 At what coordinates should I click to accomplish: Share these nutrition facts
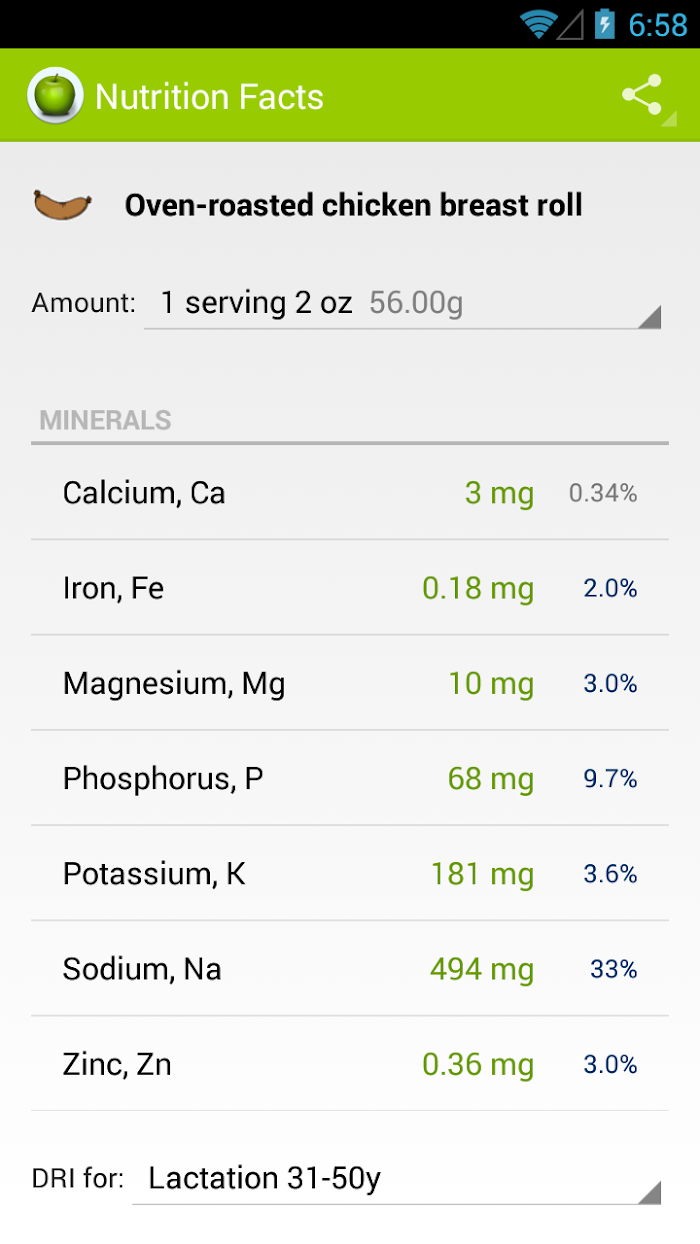(x=642, y=96)
